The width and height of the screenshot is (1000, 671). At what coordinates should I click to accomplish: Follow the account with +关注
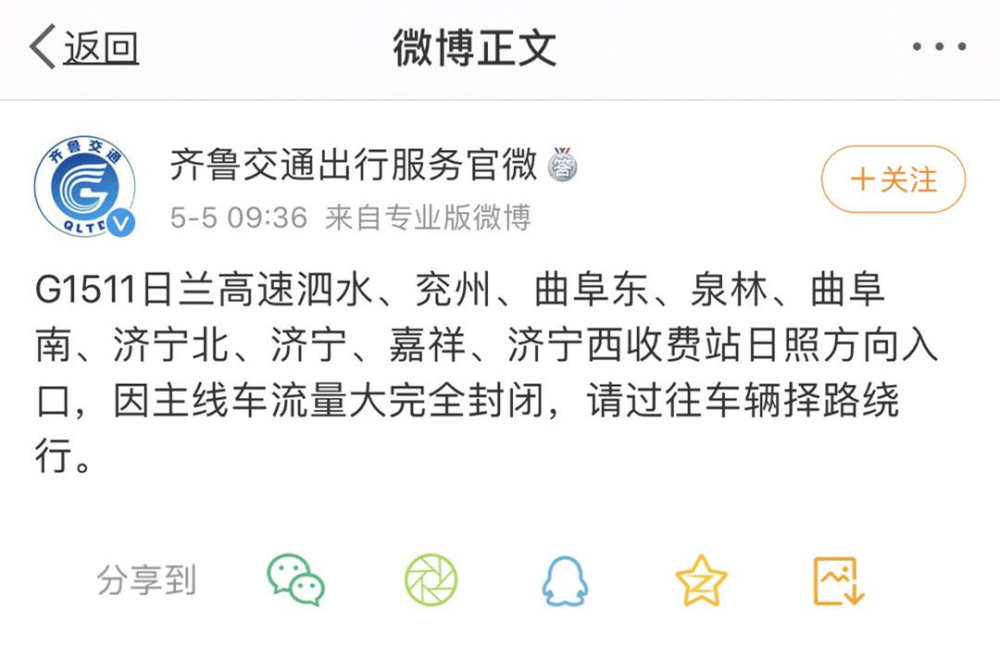click(893, 180)
